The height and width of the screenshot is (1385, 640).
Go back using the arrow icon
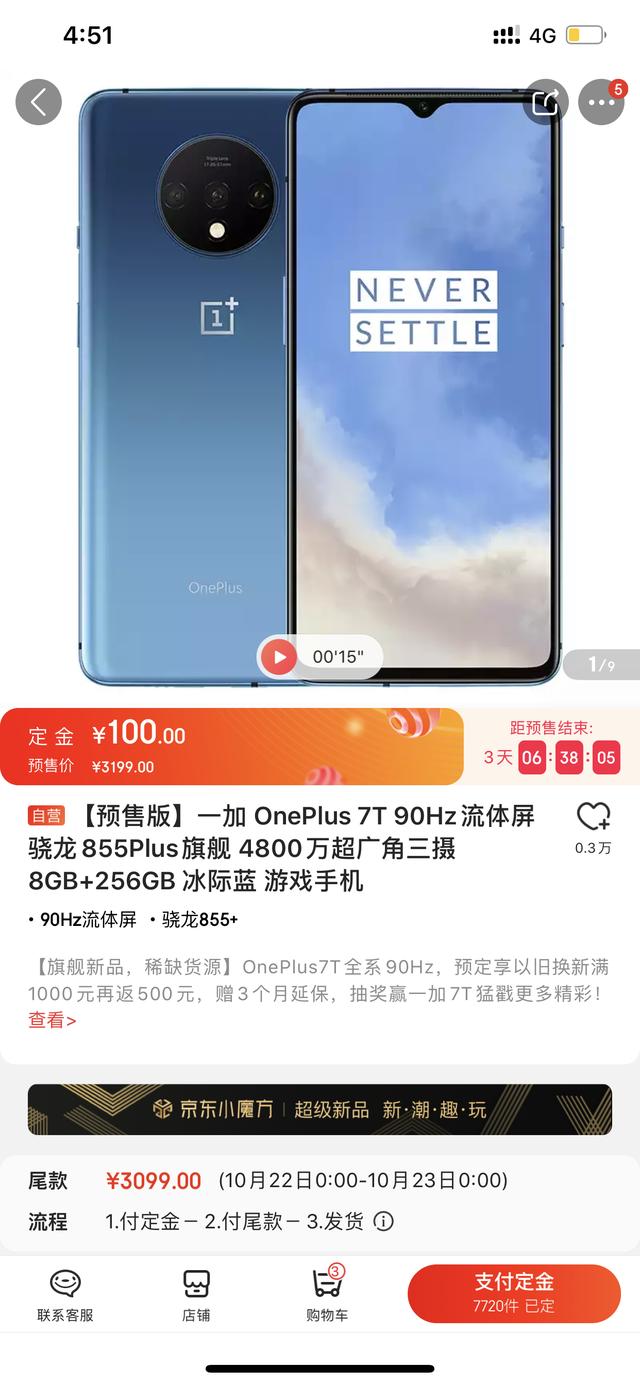click(x=38, y=102)
